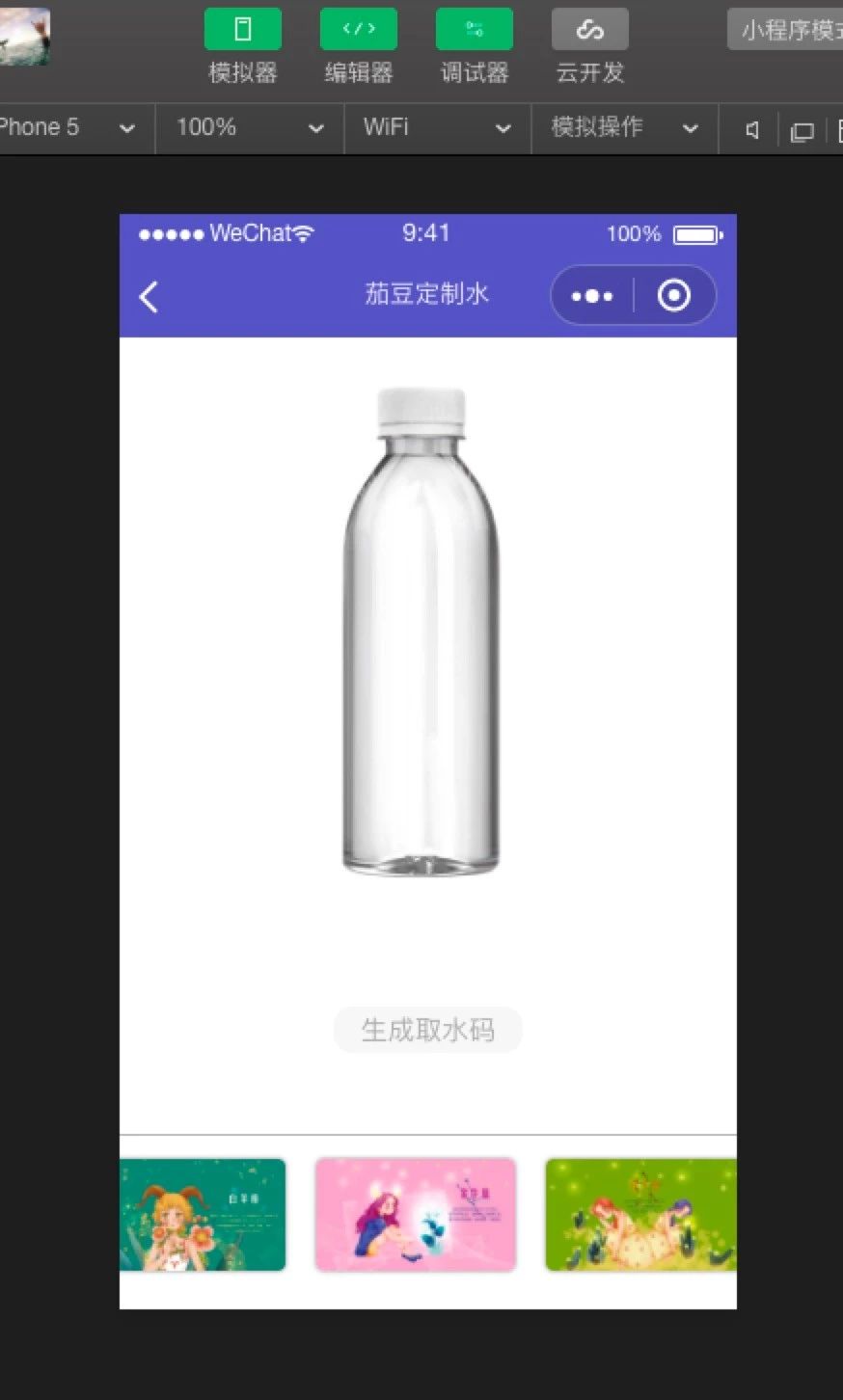Select the teal Aries girl label design
This screenshot has width=843, height=1400.
(203, 1215)
